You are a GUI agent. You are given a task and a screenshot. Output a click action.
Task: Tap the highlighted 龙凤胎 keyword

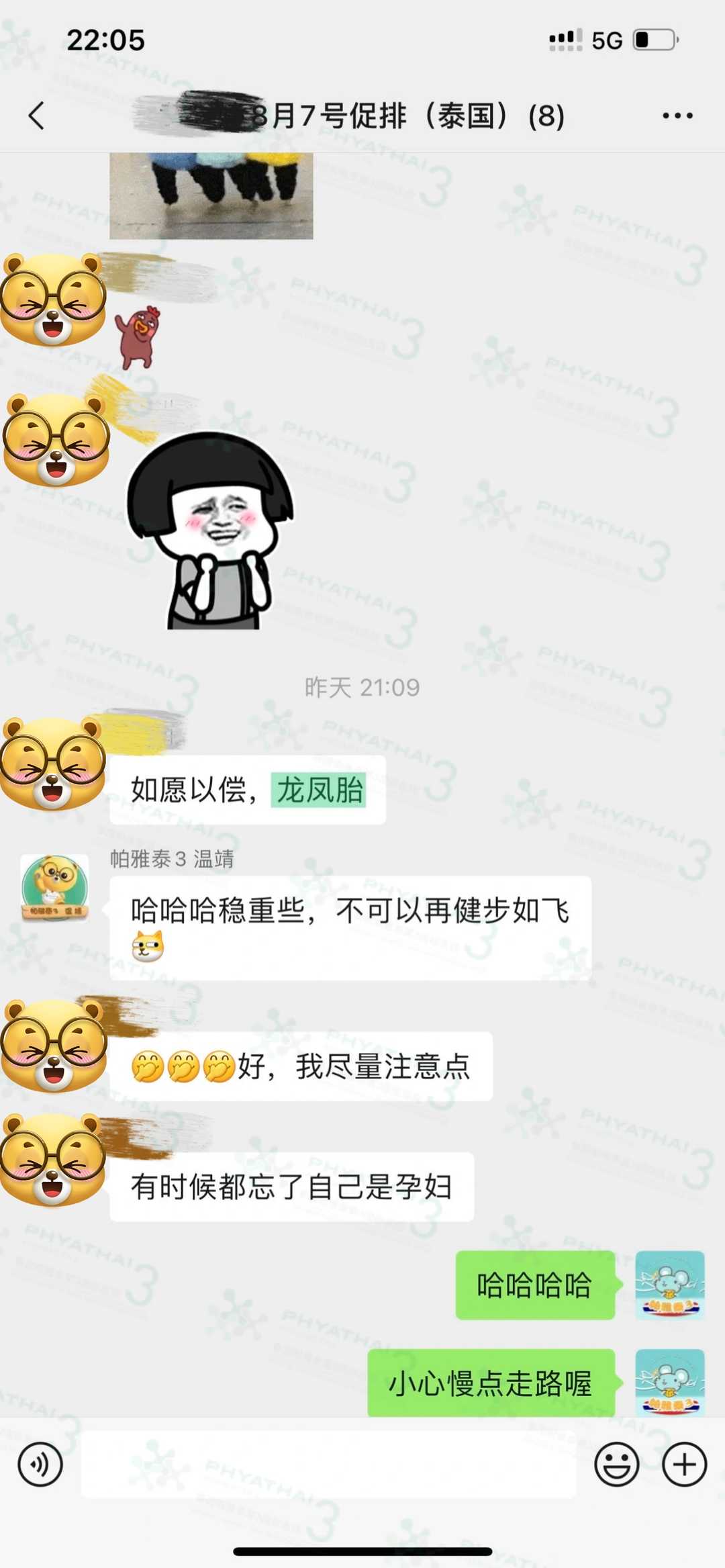[319, 790]
